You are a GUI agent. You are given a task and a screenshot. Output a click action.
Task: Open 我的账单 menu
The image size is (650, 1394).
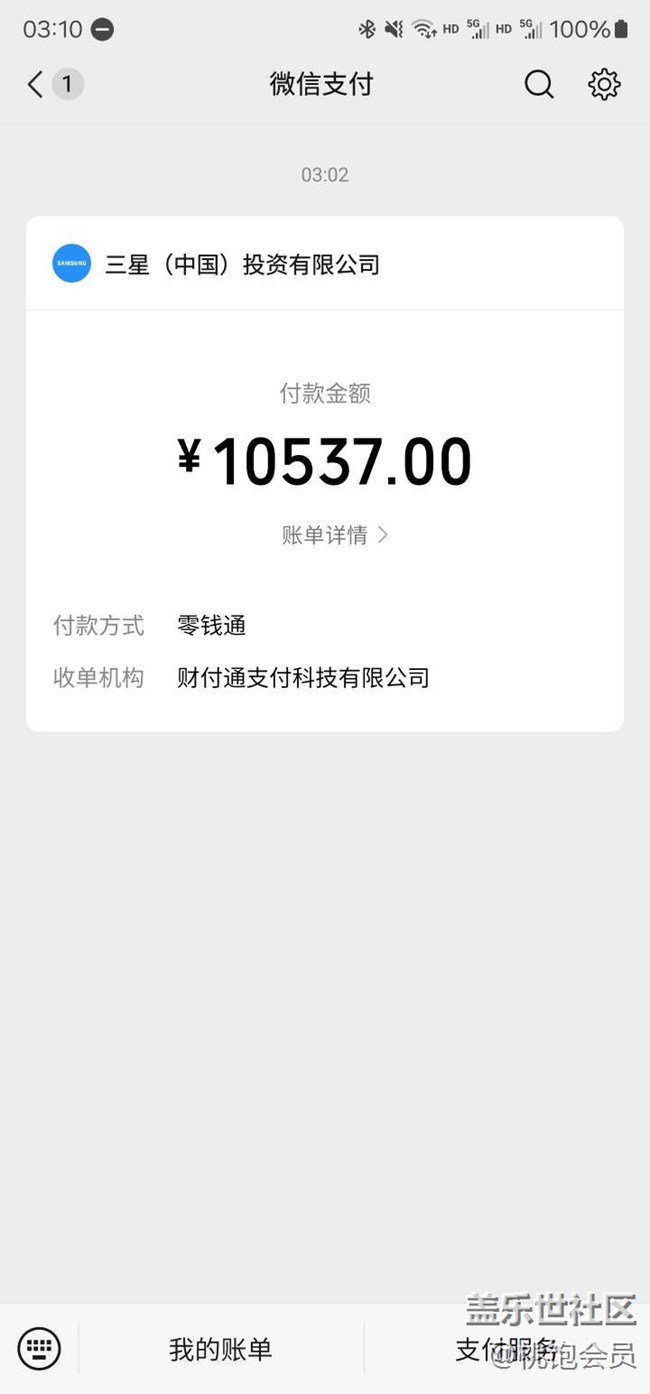click(x=220, y=1349)
